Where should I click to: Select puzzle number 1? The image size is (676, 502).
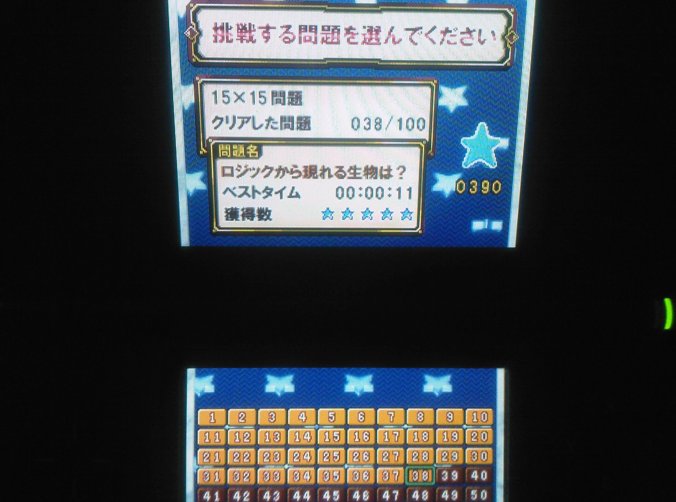click(x=212, y=418)
